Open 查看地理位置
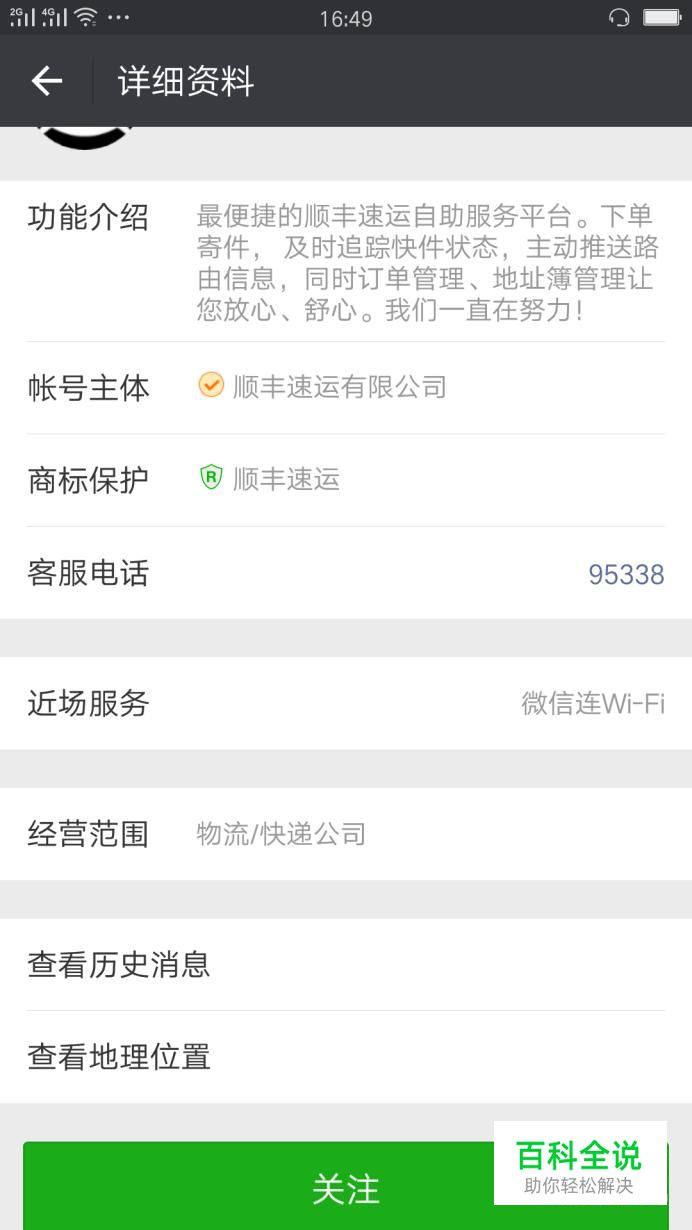The image size is (692, 1230). click(x=346, y=1057)
